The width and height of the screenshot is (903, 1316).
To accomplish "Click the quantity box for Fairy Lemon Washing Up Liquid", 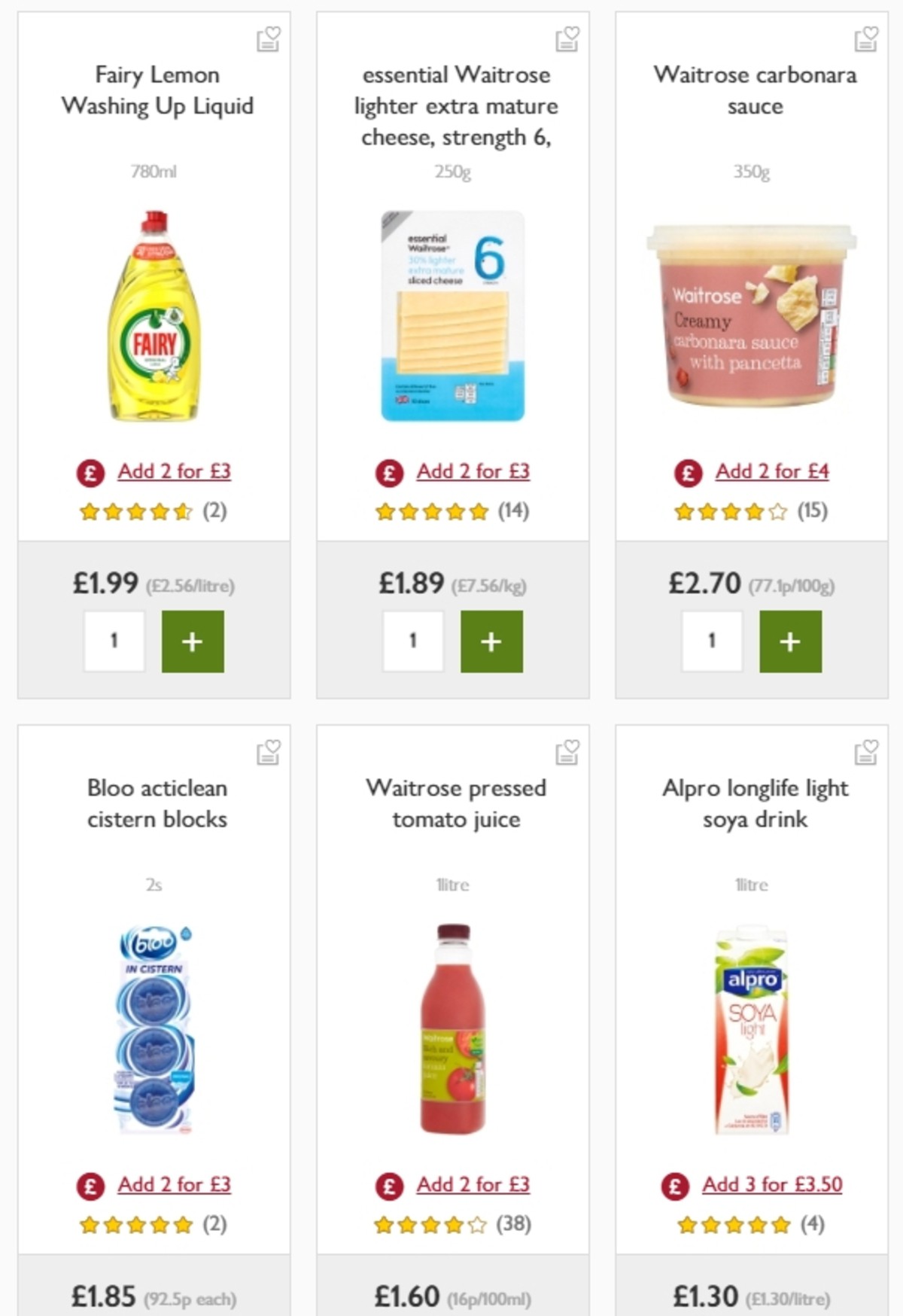I will pyautogui.click(x=114, y=641).
